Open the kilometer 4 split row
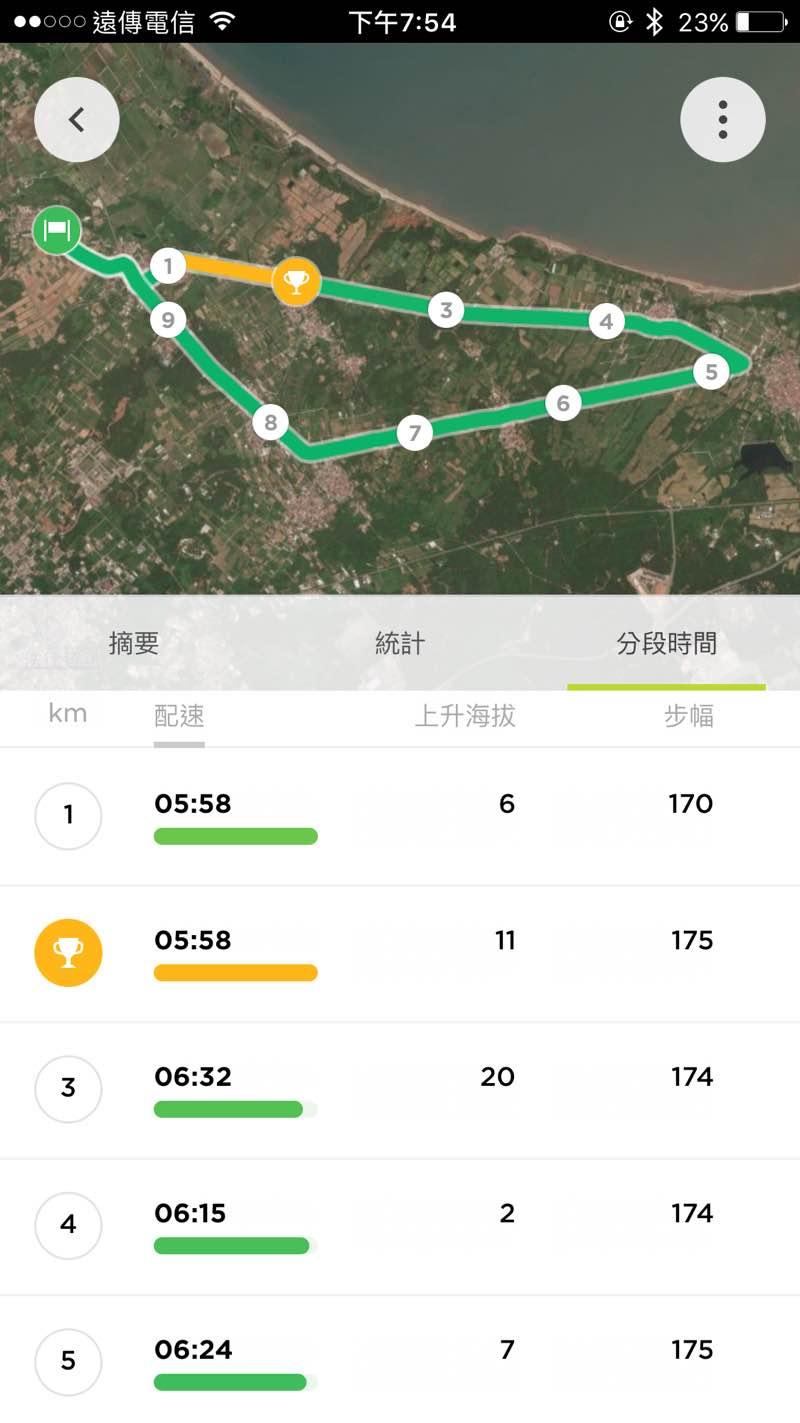The height and width of the screenshot is (1423, 800). (x=400, y=1226)
